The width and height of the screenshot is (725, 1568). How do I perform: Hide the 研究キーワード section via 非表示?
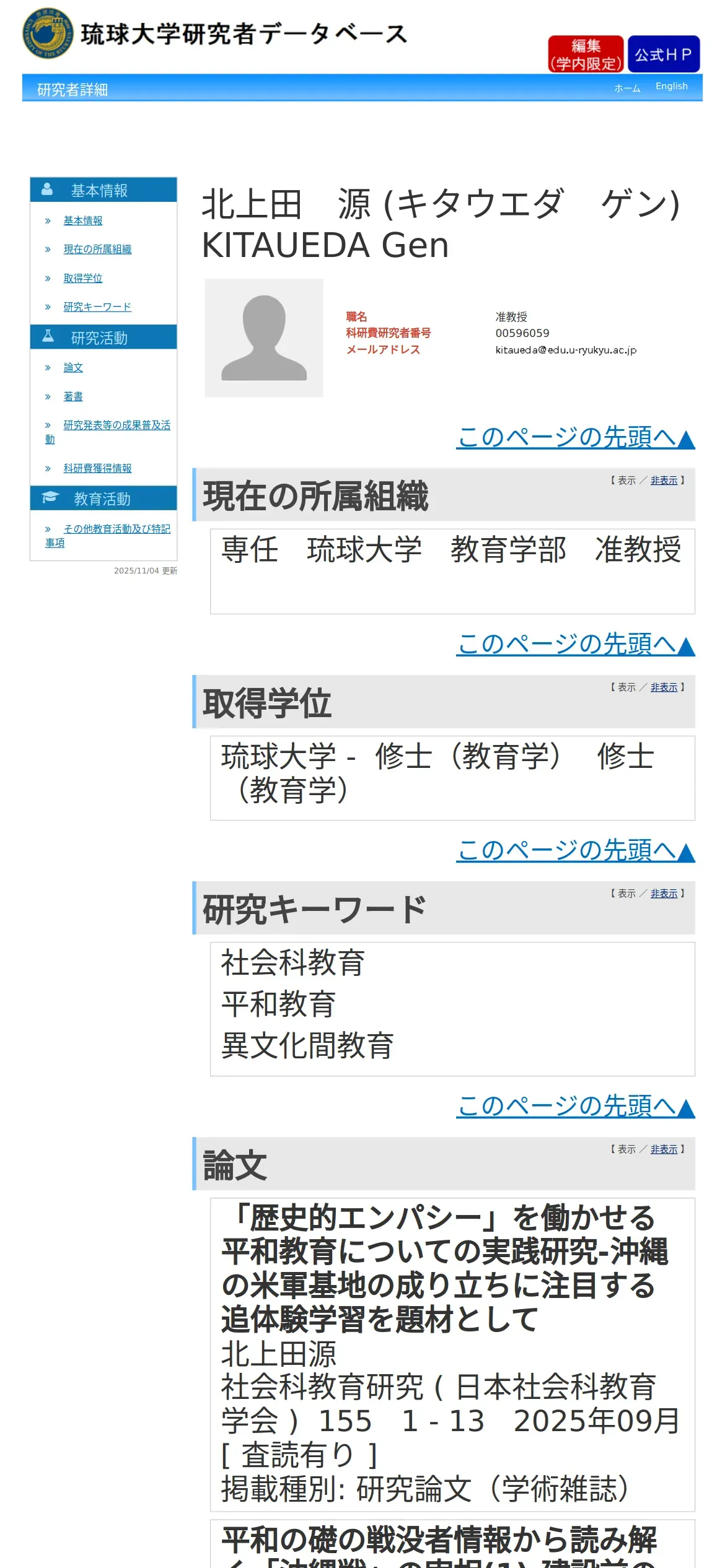tap(664, 894)
